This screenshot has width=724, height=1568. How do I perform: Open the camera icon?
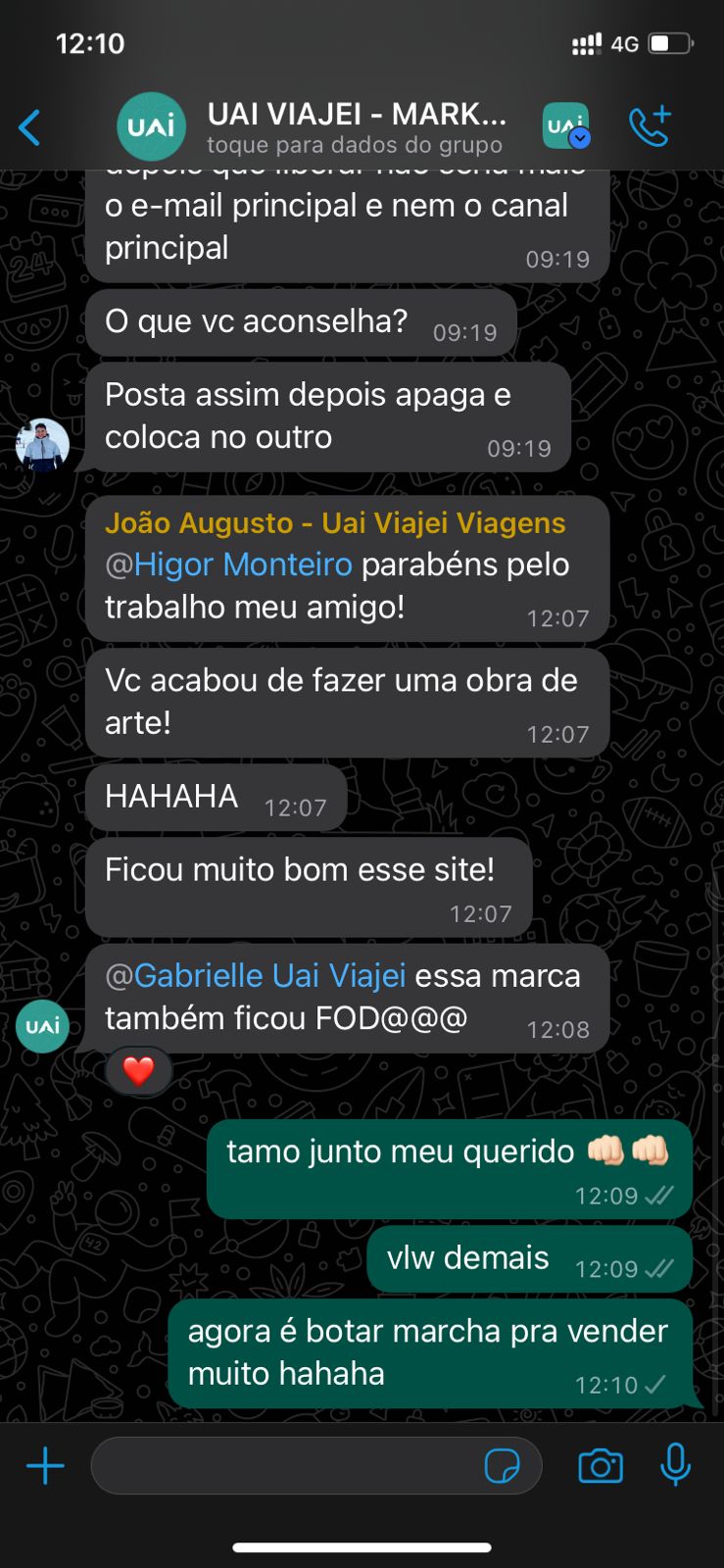602,1465
